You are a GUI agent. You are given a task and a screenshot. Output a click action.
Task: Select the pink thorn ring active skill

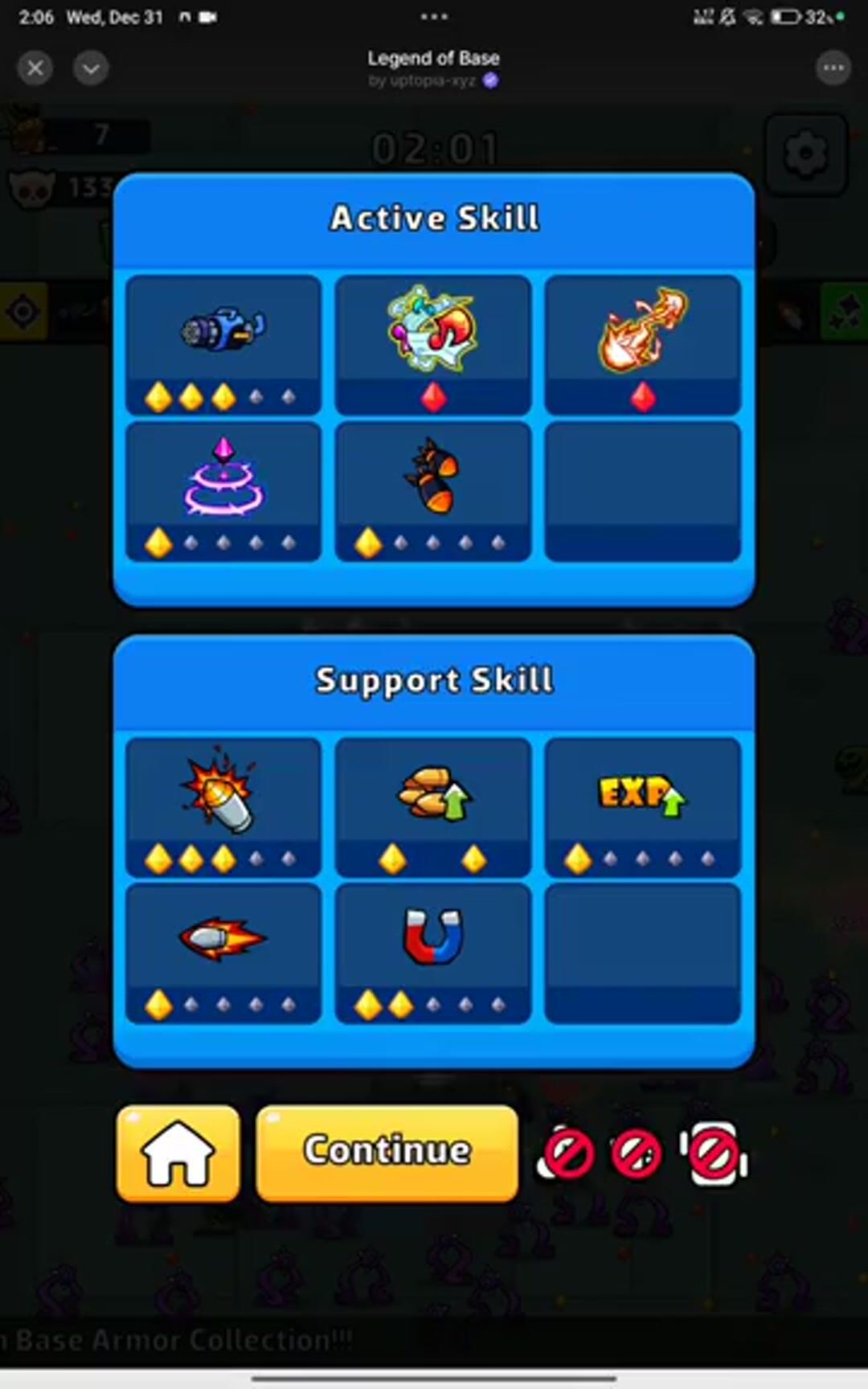[223, 490]
